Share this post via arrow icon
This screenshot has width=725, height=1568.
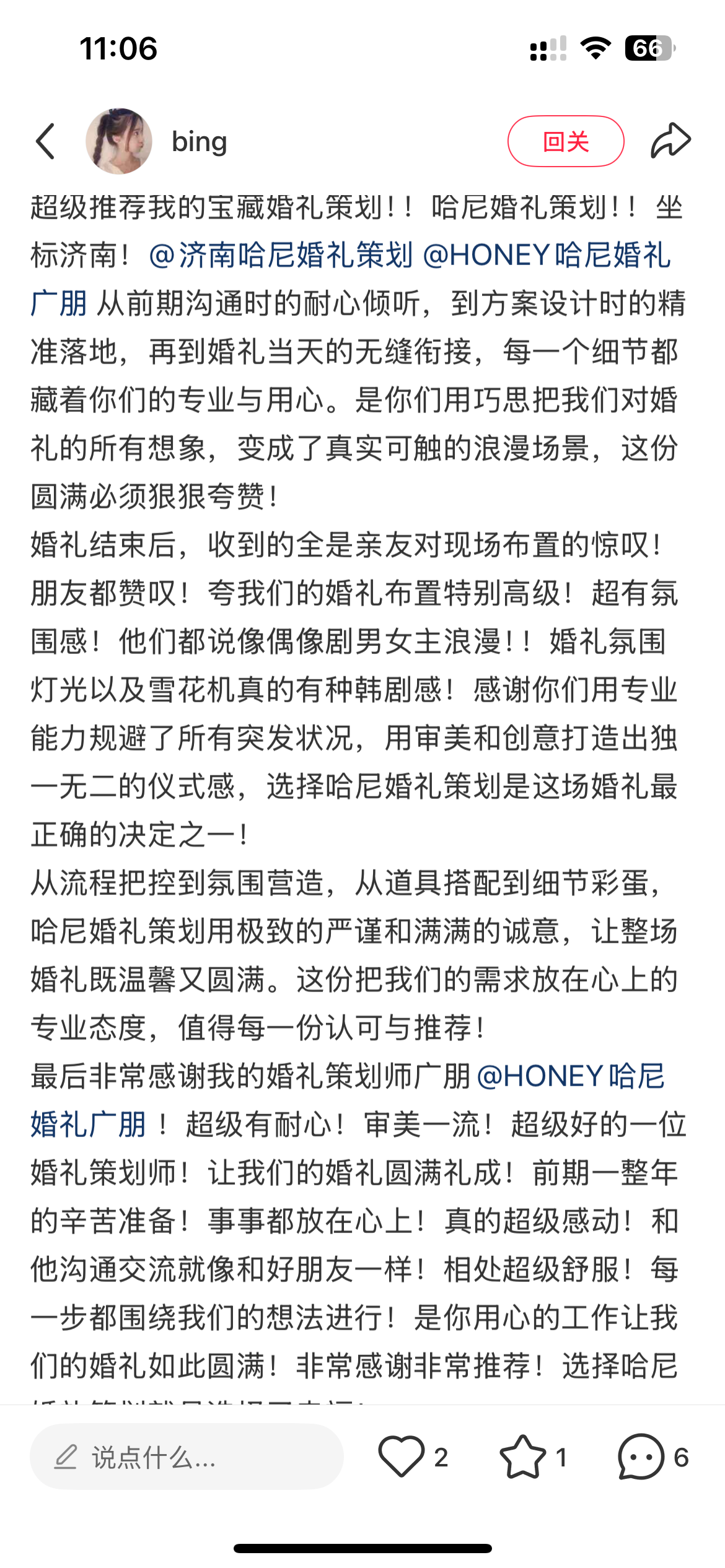(x=670, y=141)
